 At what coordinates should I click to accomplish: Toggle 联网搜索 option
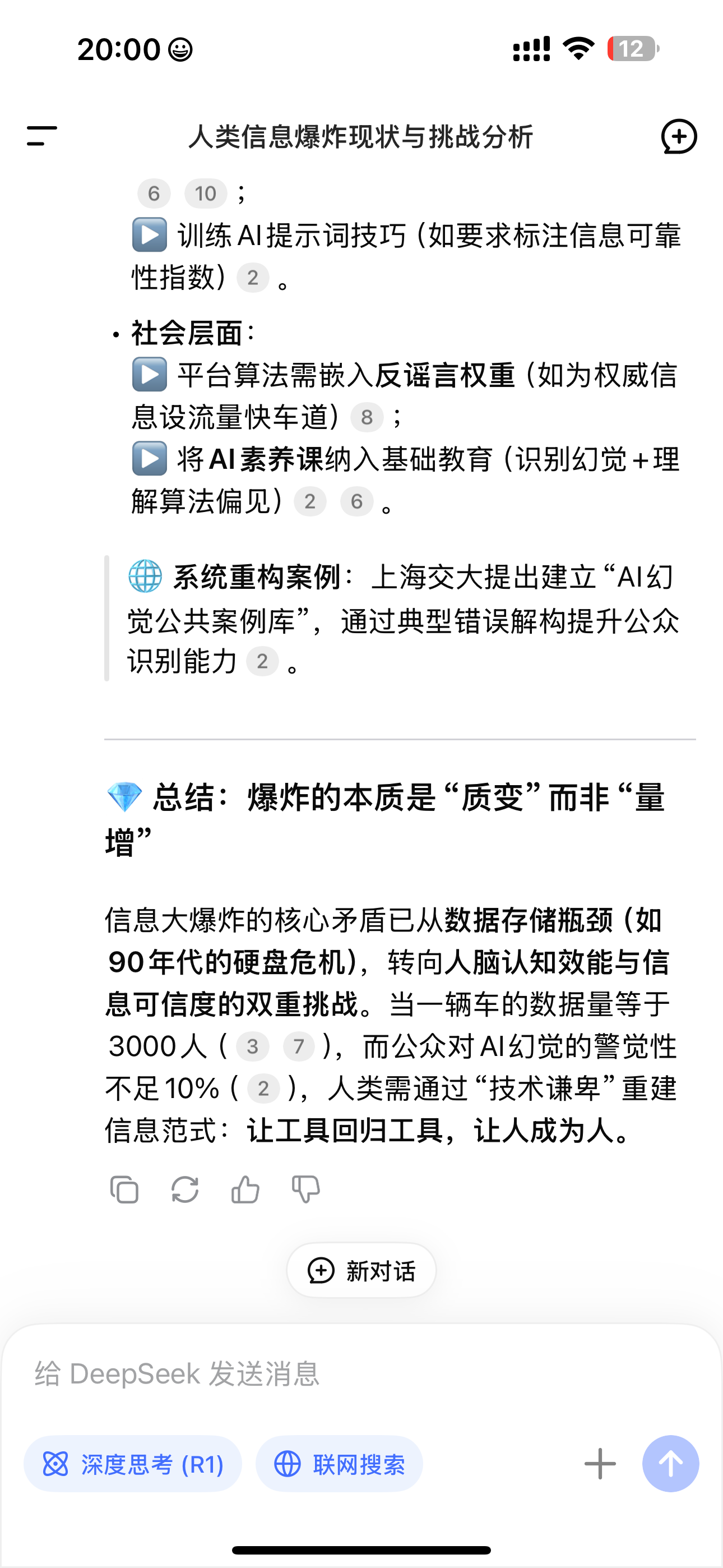click(339, 1464)
